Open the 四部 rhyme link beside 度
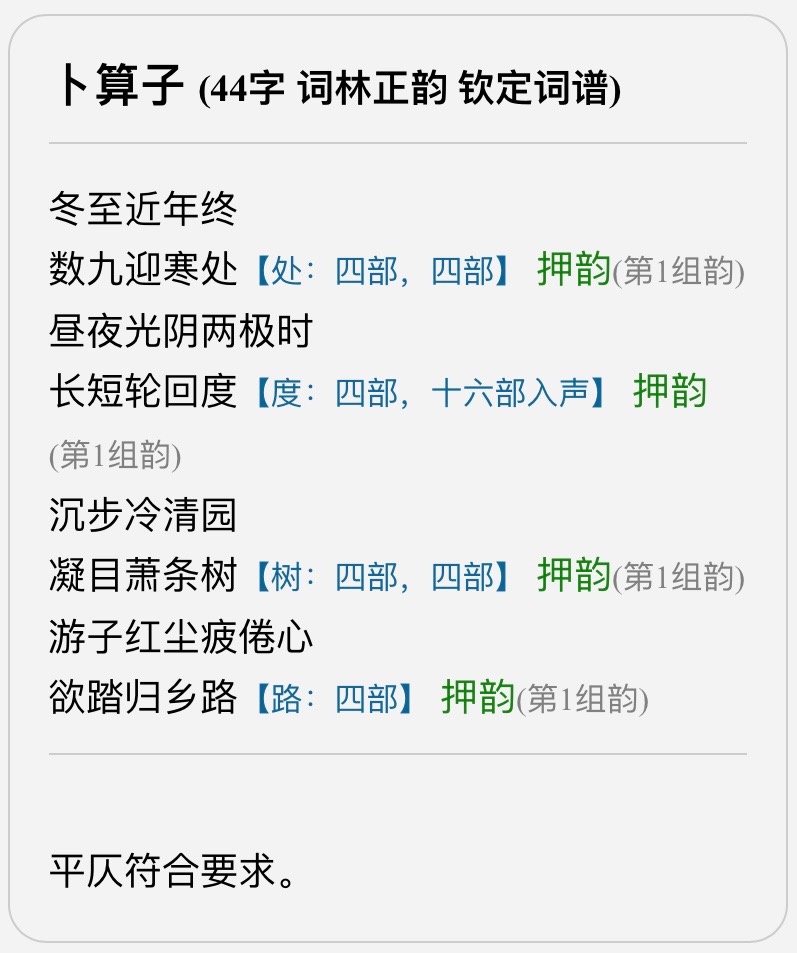797x953 pixels. pos(366,394)
